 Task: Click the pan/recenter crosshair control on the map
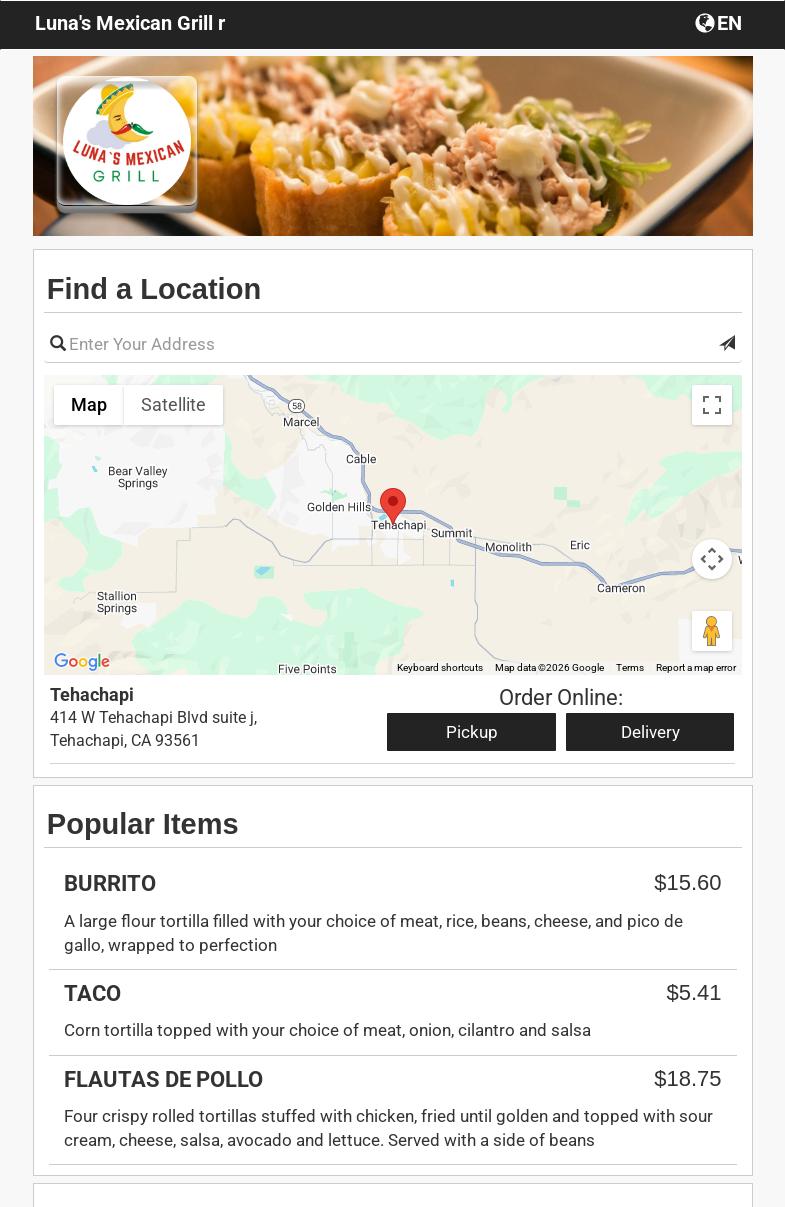pyautogui.click(x=712, y=559)
